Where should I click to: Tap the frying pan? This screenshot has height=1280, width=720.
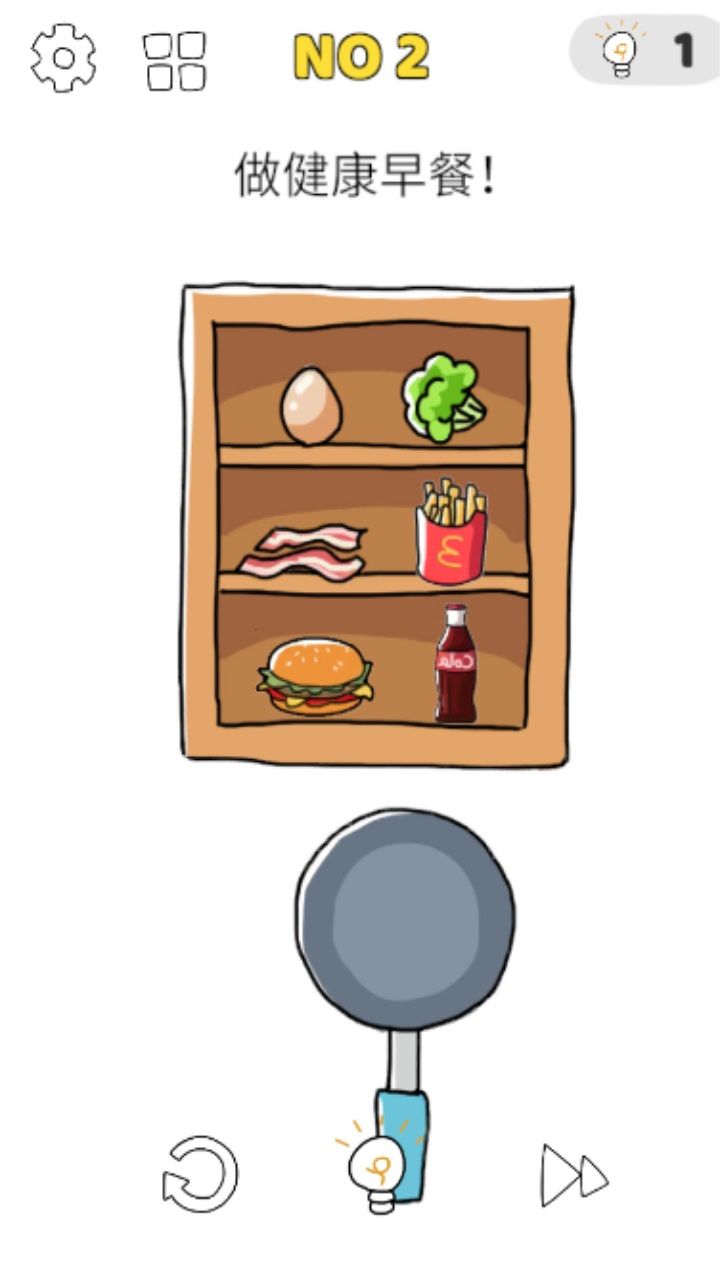coord(405,918)
